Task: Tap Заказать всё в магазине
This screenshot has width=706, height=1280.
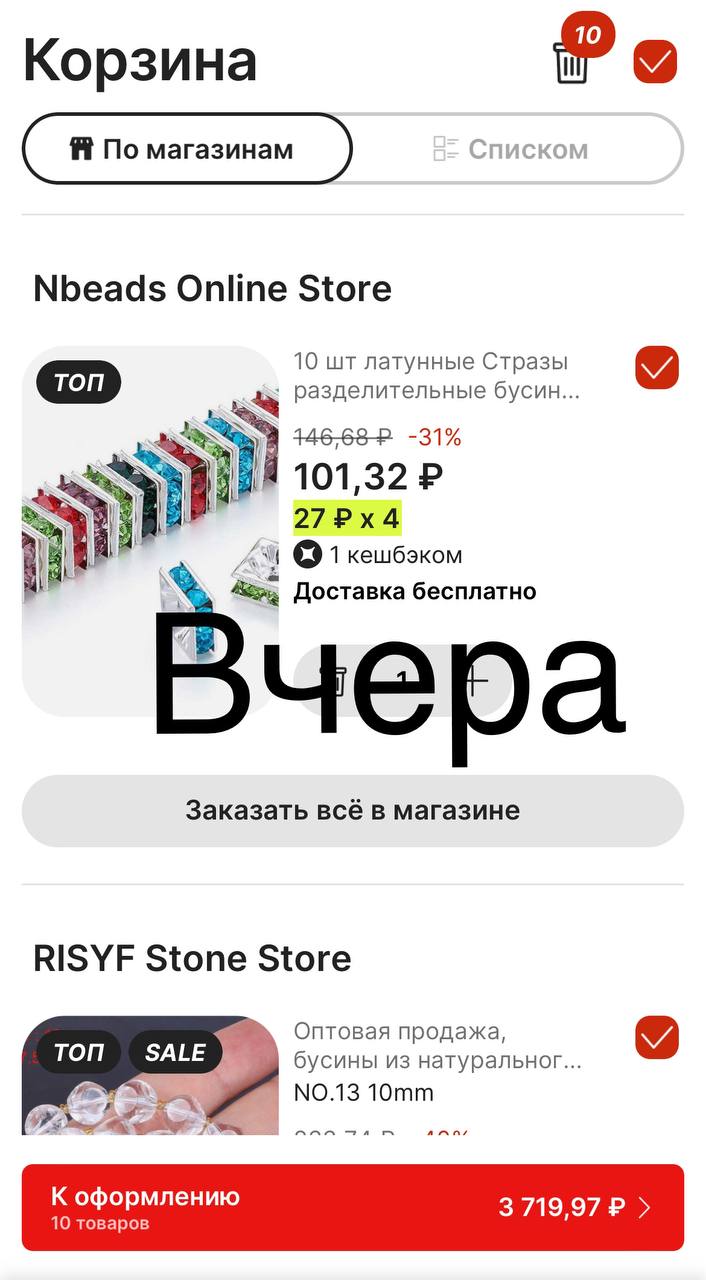Action: pyautogui.click(x=352, y=810)
